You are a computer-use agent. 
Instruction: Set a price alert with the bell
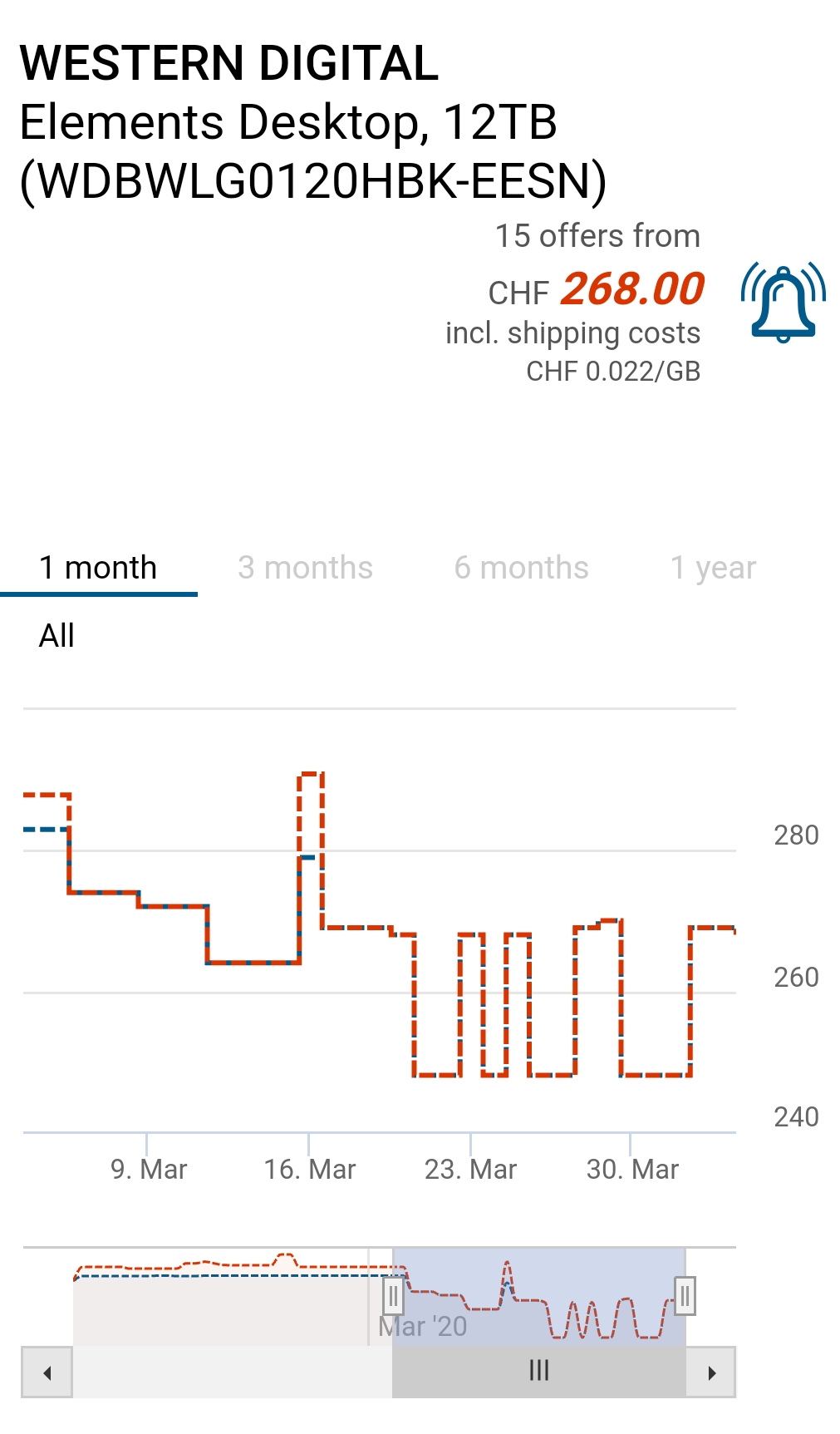[783, 303]
